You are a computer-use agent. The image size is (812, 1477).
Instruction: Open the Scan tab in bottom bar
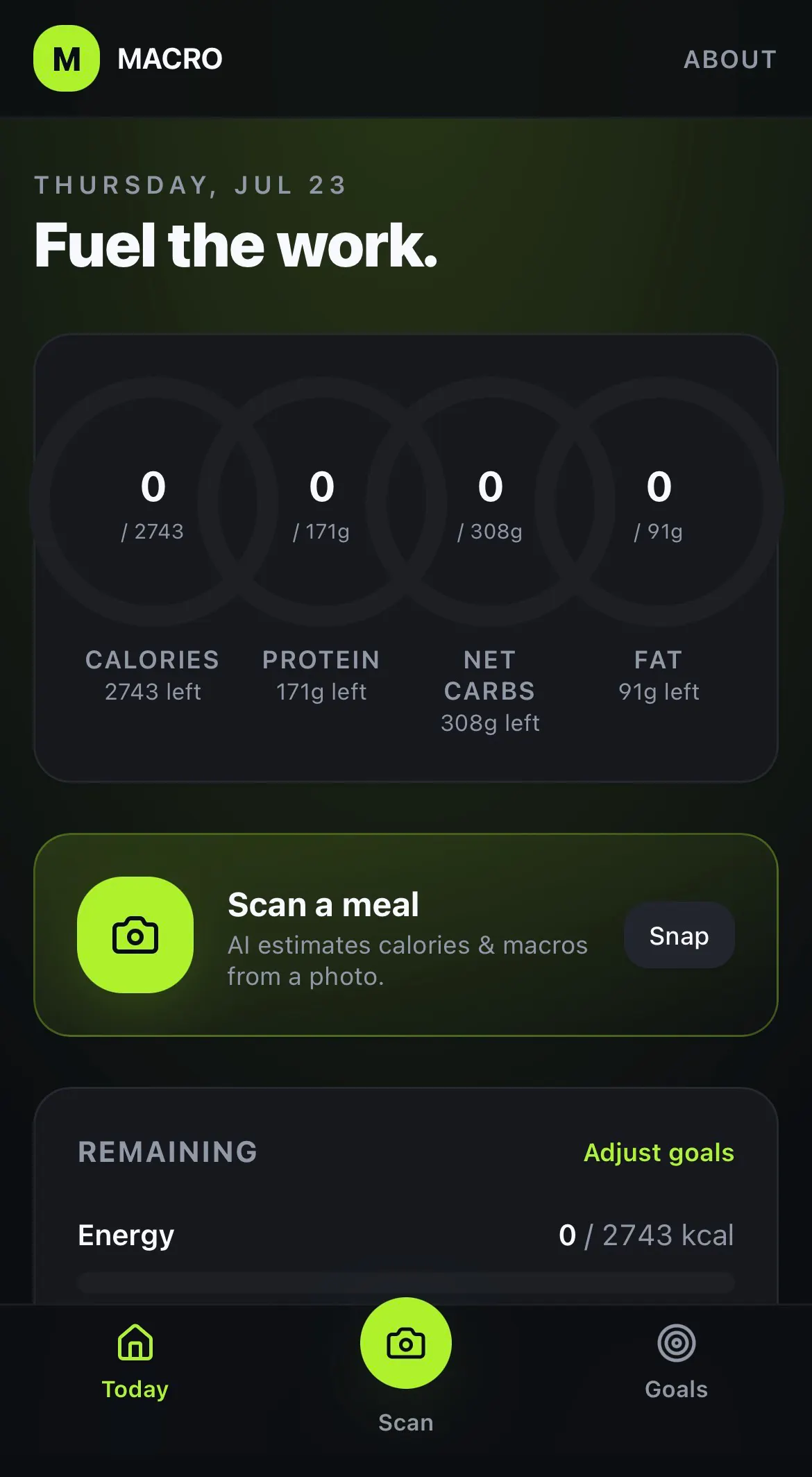pyautogui.click(x=406, y=1365)
